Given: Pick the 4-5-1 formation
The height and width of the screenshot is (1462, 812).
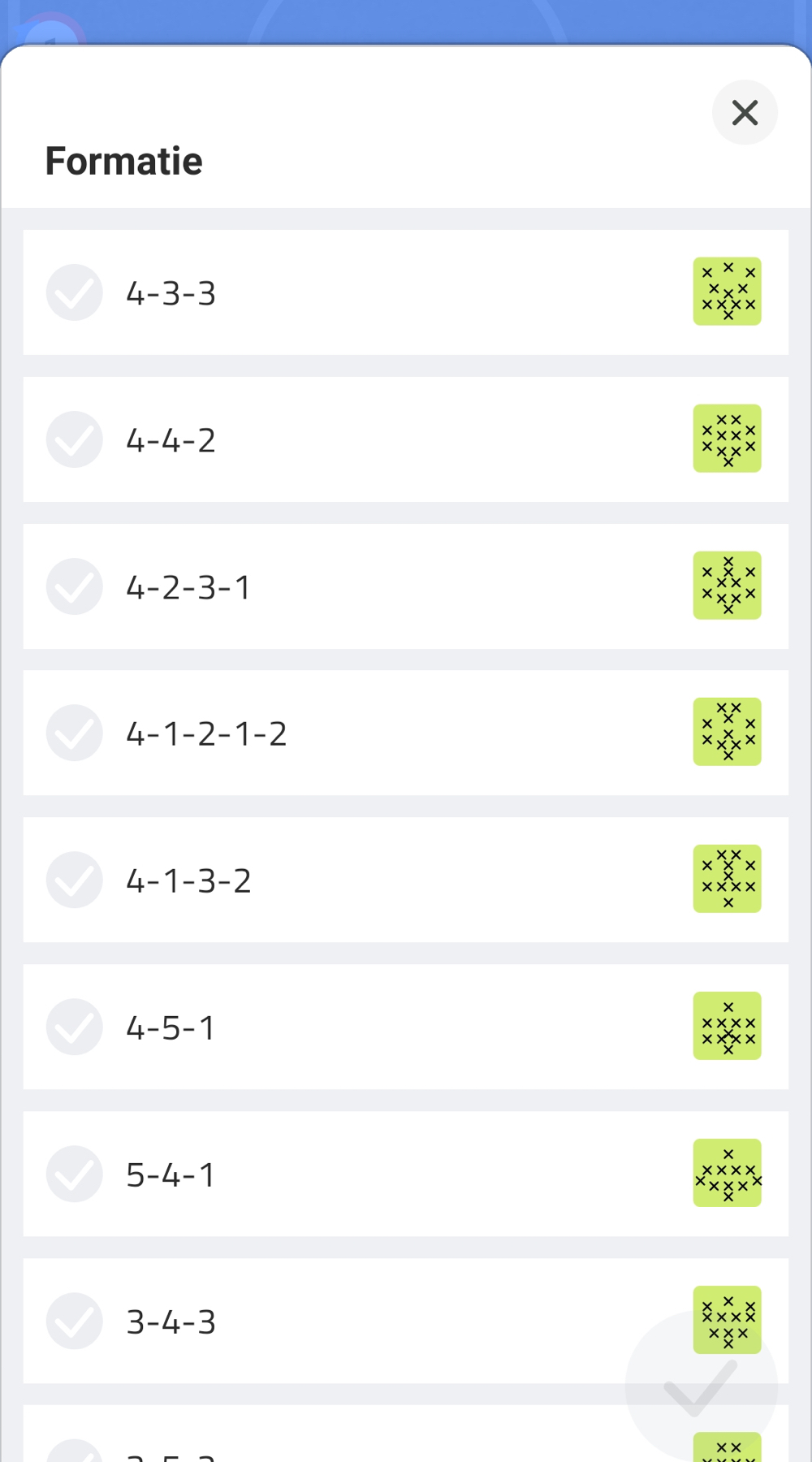Looking at the screenshot, I should (x=406, y=1027).
